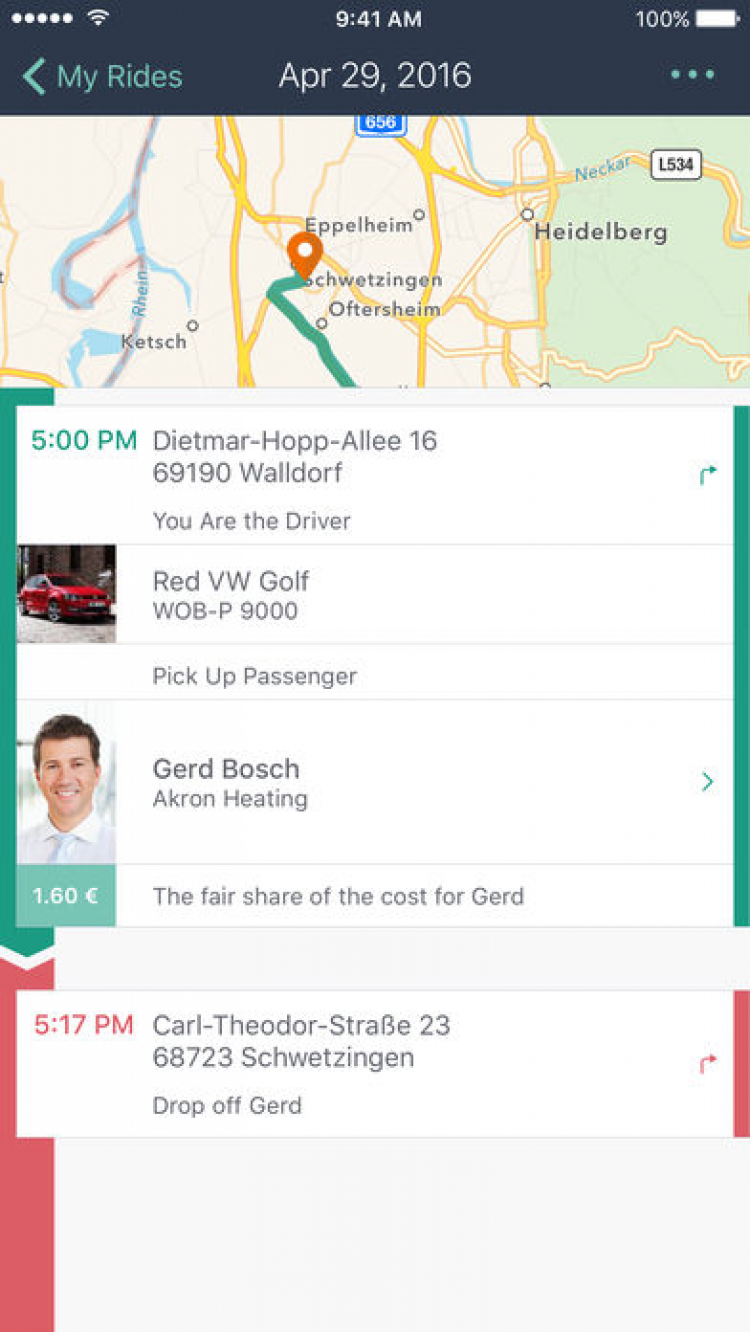Go back to My Rides

point(103,77)
